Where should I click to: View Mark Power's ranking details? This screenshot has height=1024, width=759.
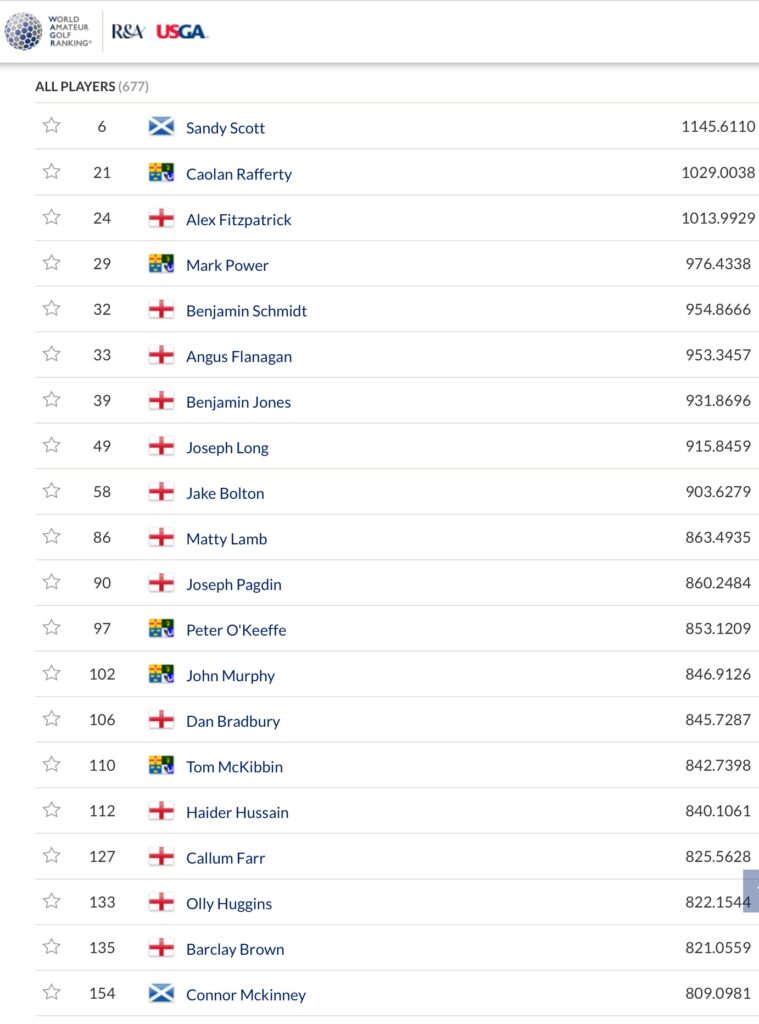(x=227, y=265)
